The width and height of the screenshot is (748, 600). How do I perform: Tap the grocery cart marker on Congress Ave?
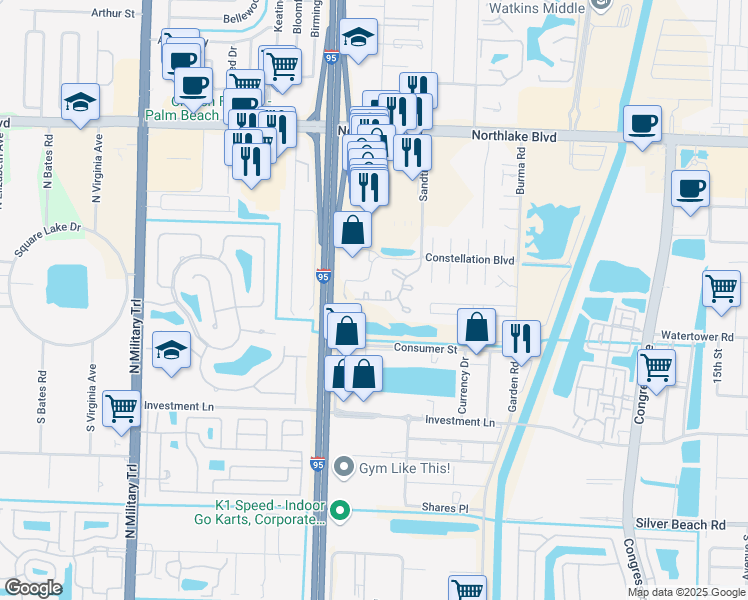657,372
